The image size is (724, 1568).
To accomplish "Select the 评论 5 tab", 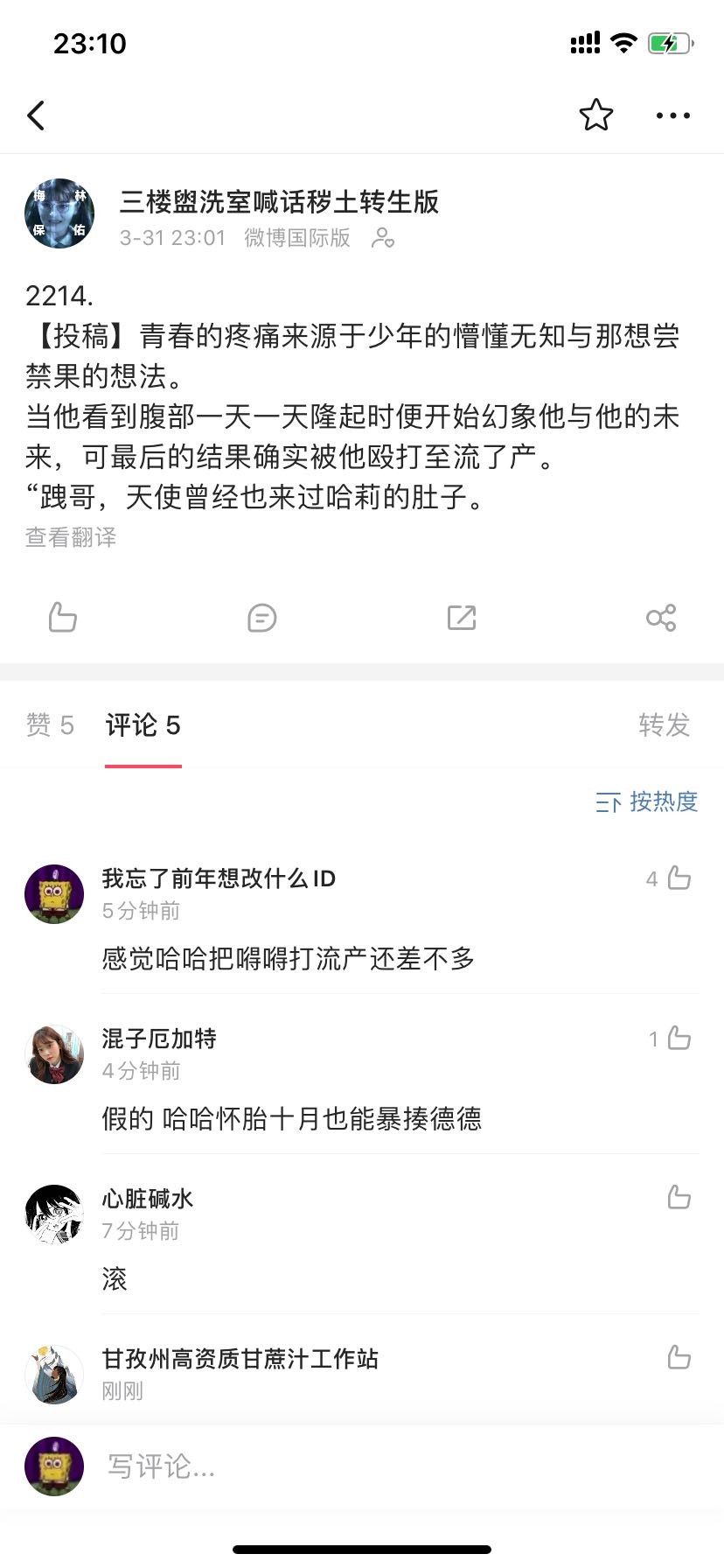I will pyautogui.click(x=143, y=725).
